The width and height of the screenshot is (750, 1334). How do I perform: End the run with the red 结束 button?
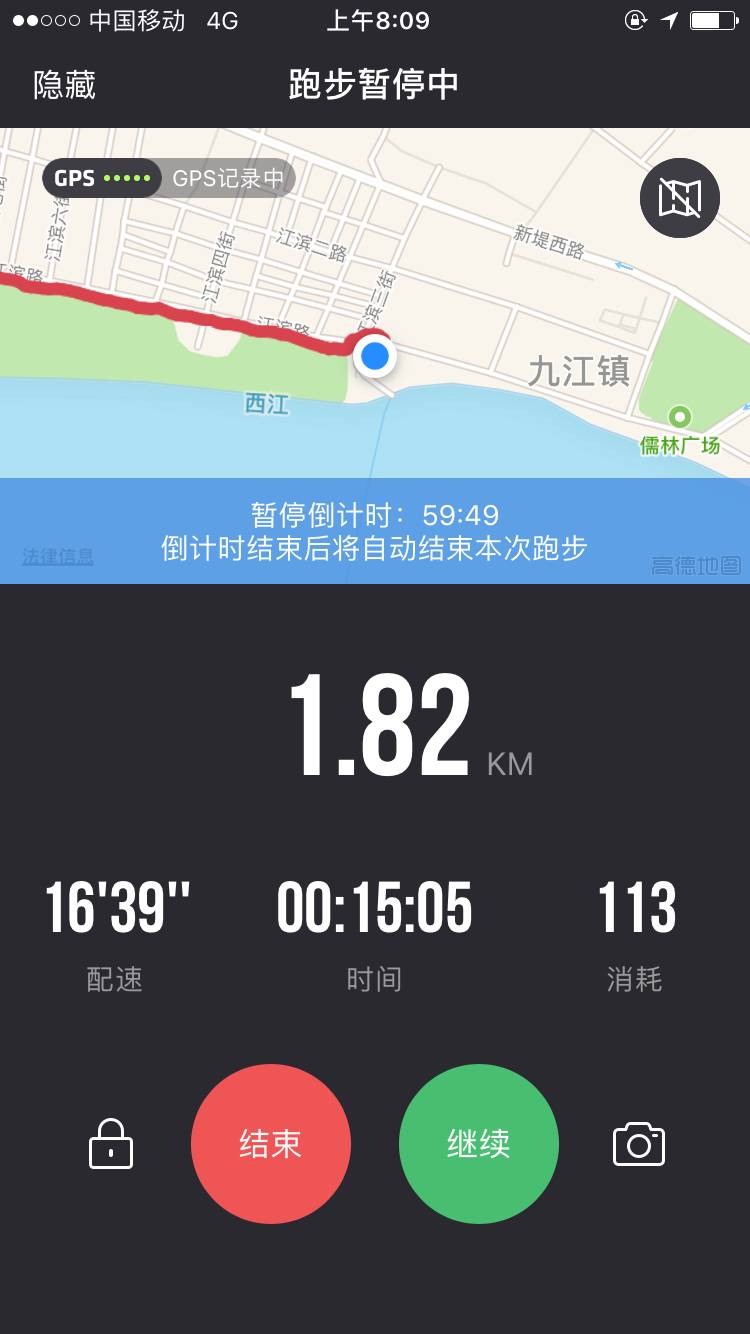271,1144
